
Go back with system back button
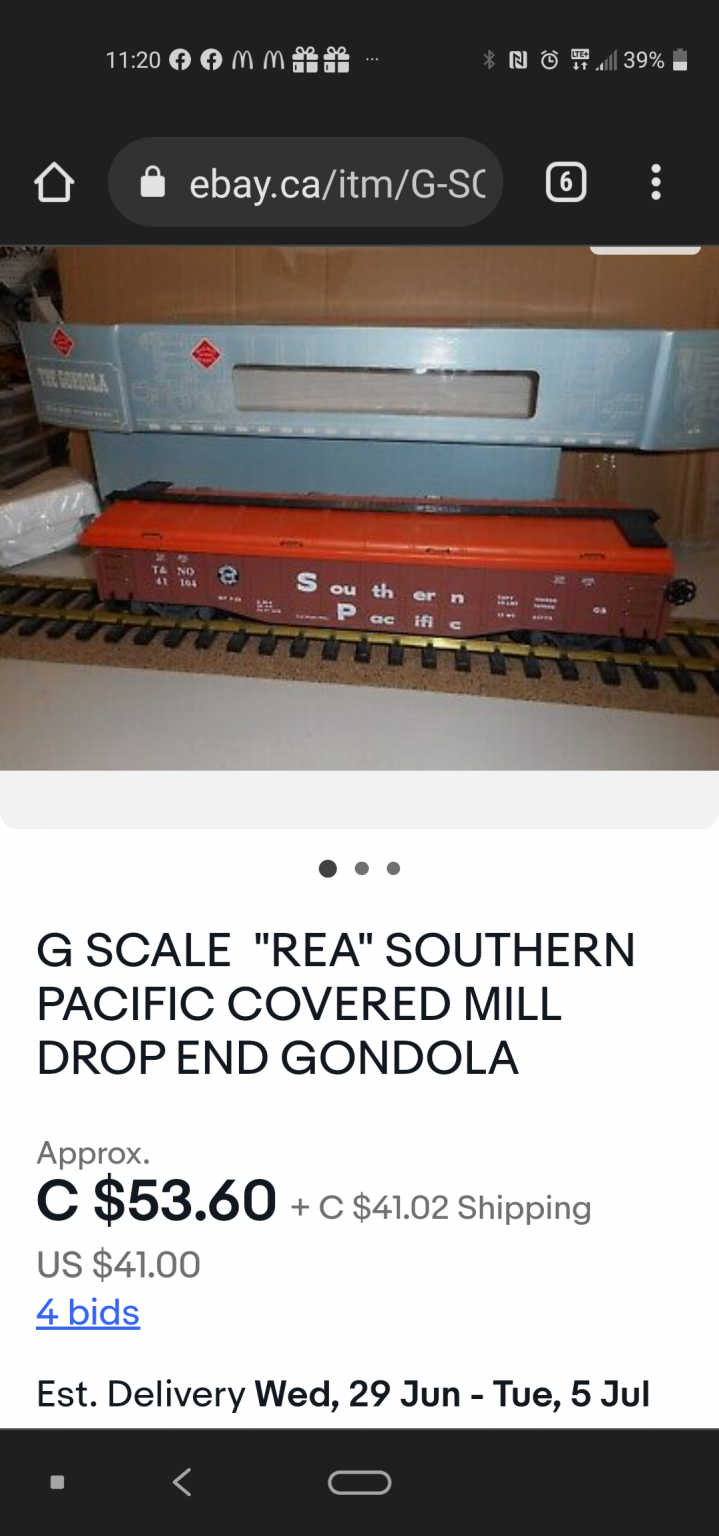(x=181, y=1482)
